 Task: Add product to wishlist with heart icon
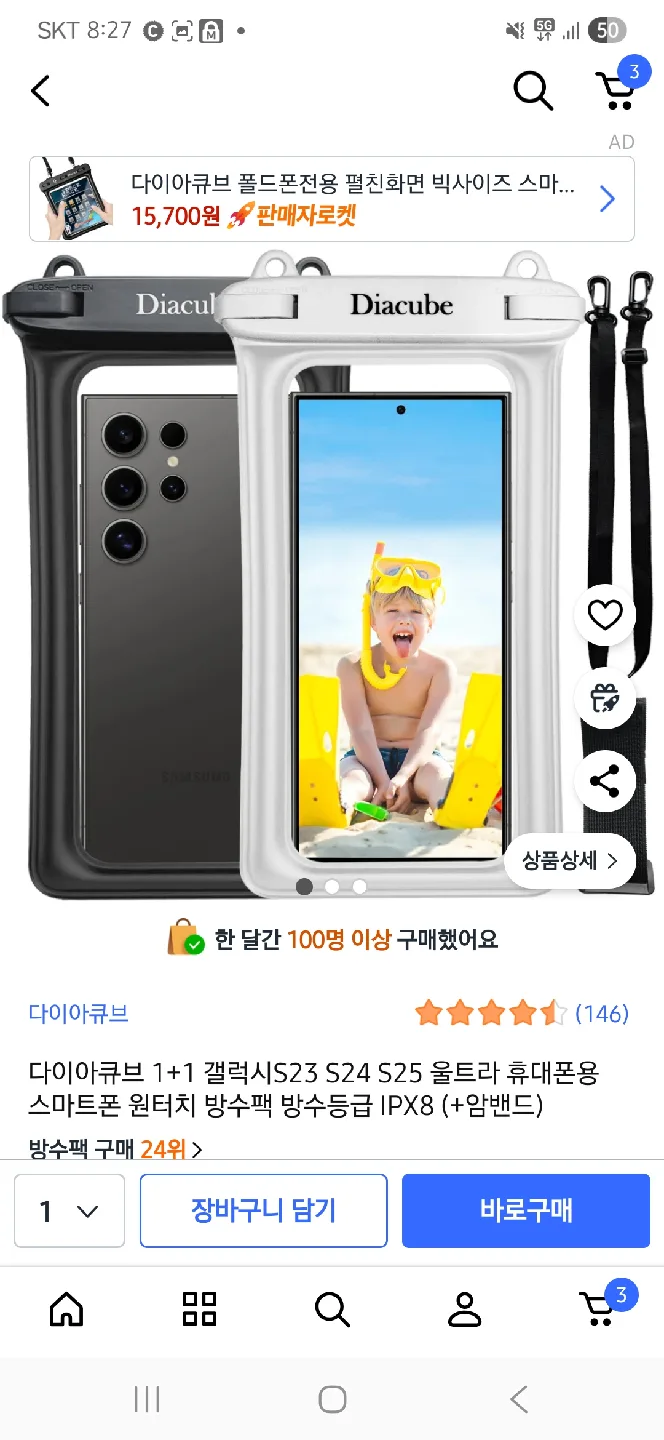pyautogui.click(x=605, y=615)
